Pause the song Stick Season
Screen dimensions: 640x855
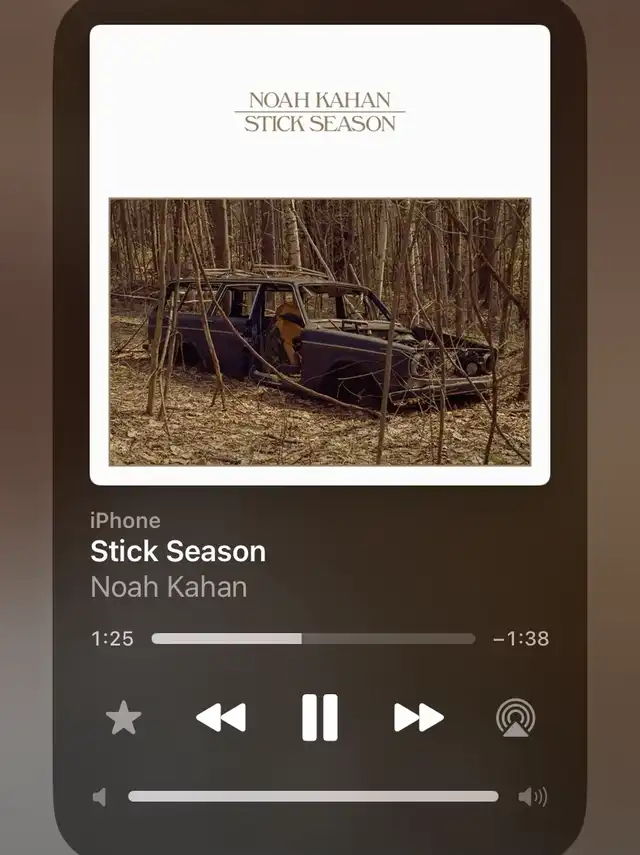point(320,718)
